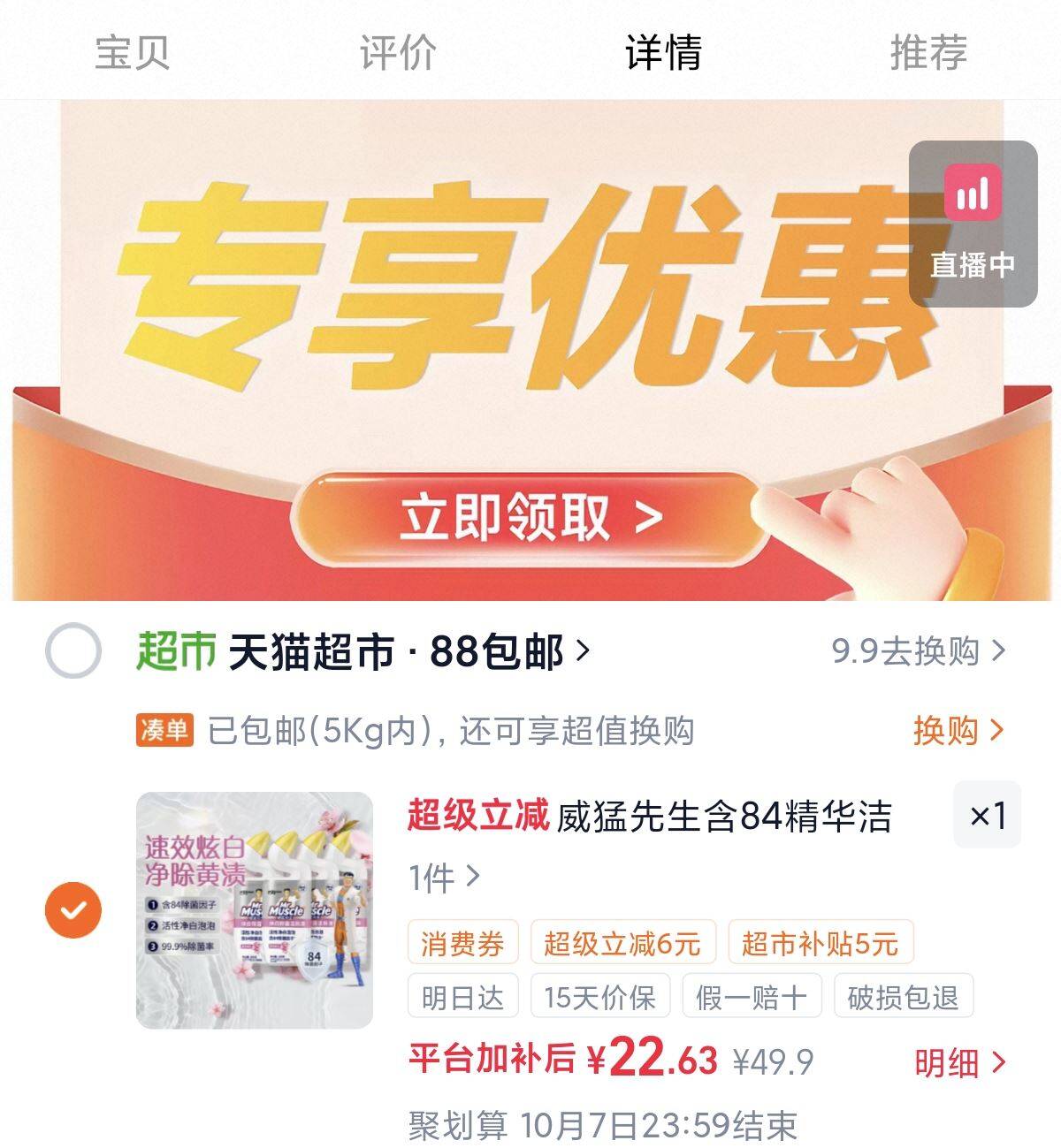Change quantity via the ×1 button
The image size is (1061, 1148).
pyautogui.click(x=988, y=815)
